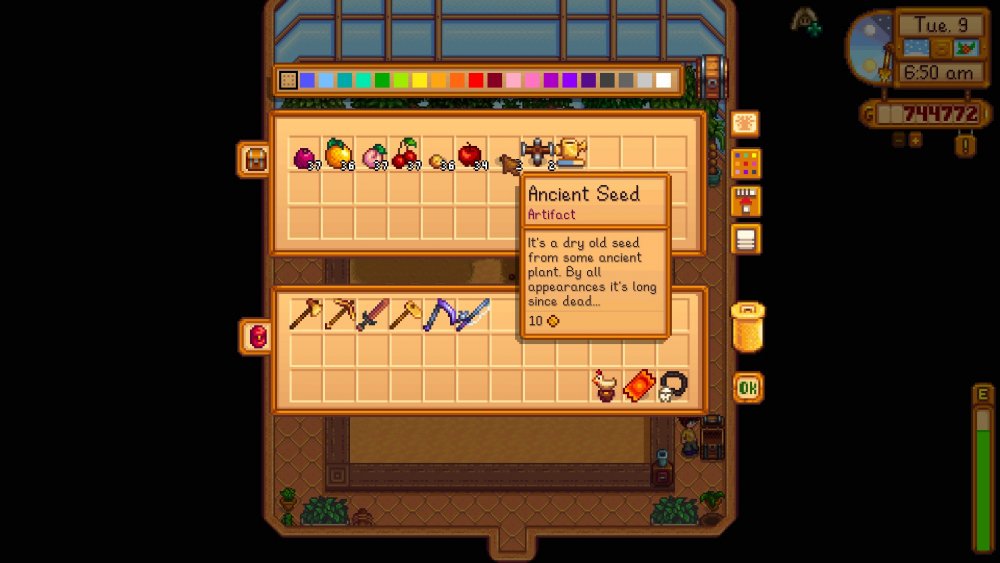Screen dimensions: 1000x563
Task: Select the pickaxe in your inventory
Action: pyautogui.click(x=339, y=314)
